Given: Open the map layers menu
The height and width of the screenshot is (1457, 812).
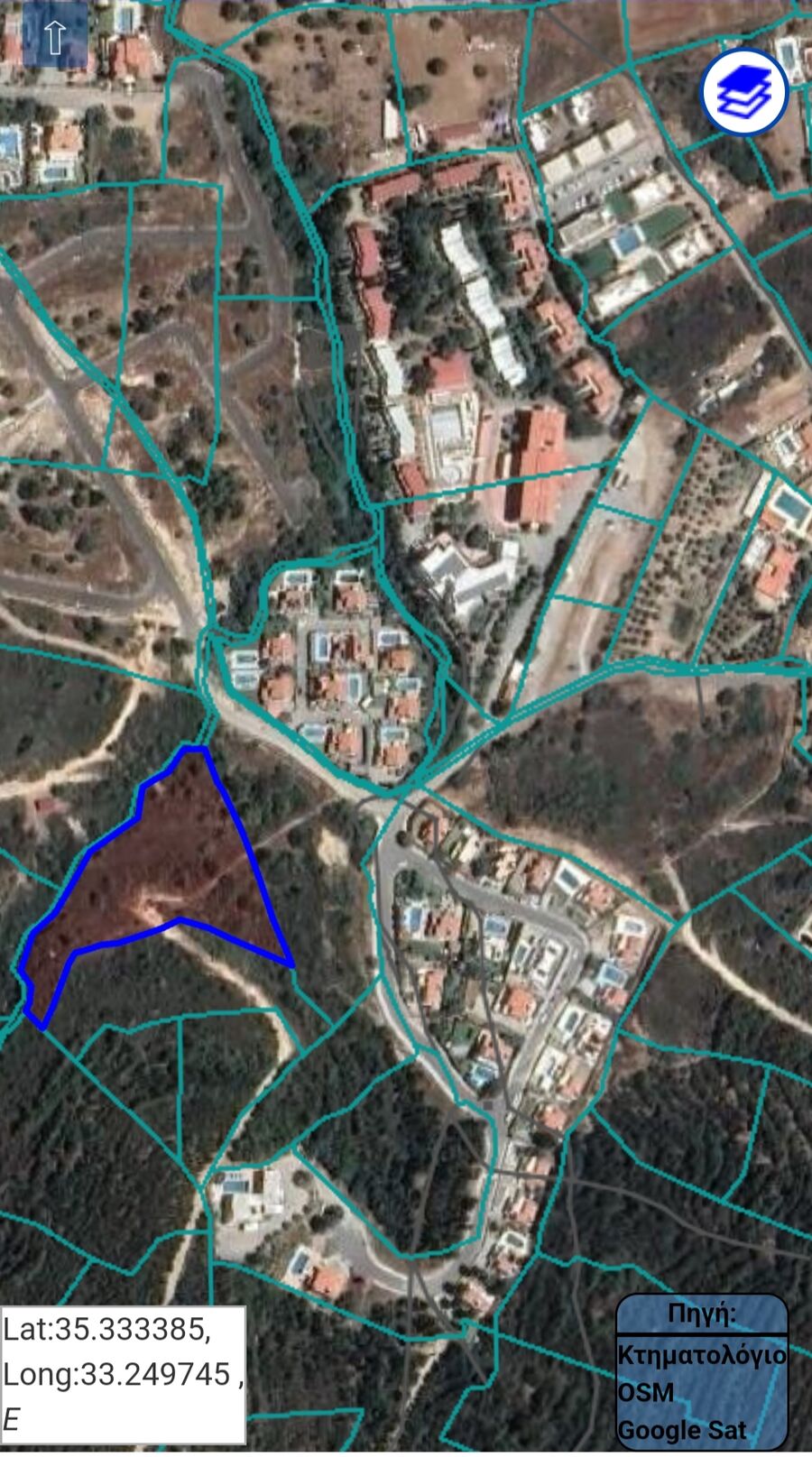Looking at the screenshot, I should point(744,92).
